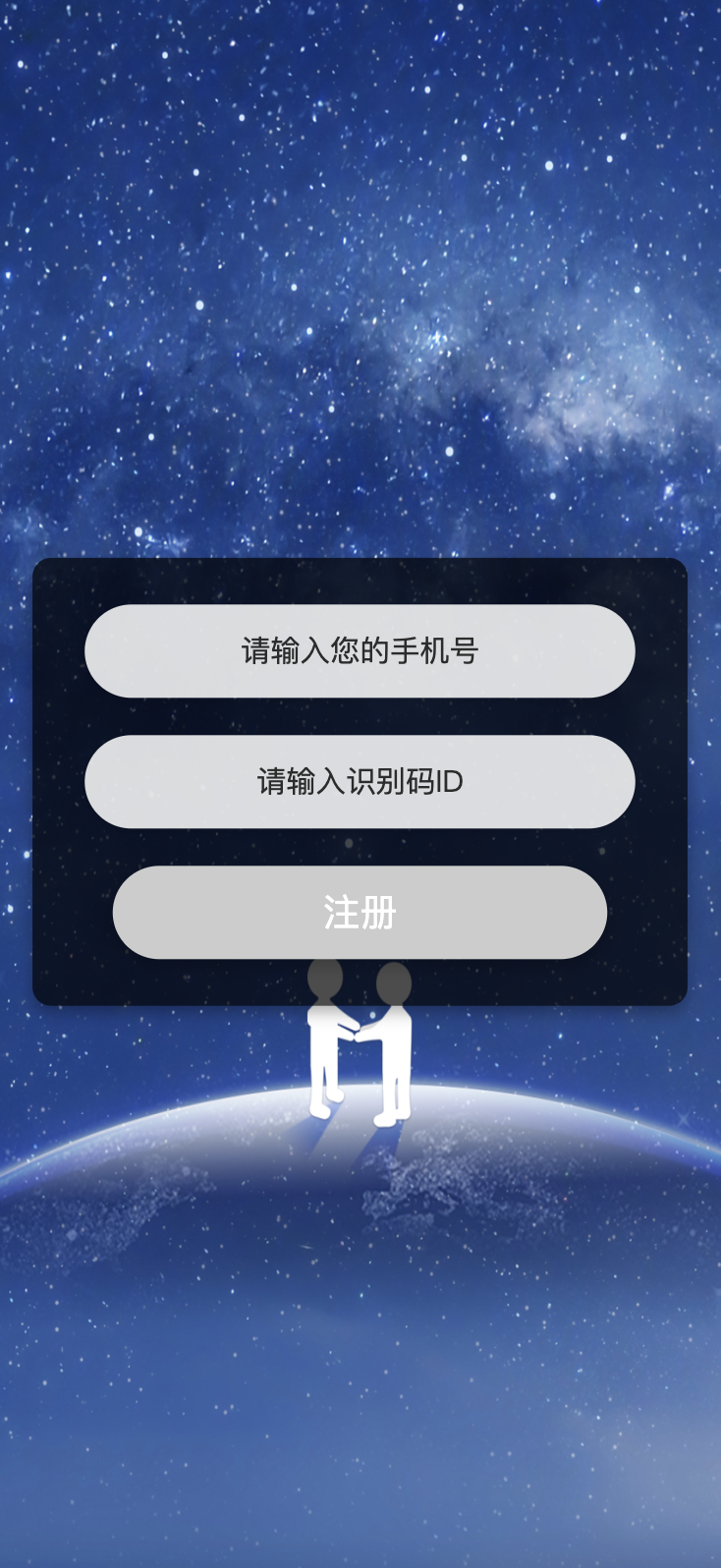Tap the phone number input field
The height and width of the screenshot is (1568, 721).
[x=360, y=651]
